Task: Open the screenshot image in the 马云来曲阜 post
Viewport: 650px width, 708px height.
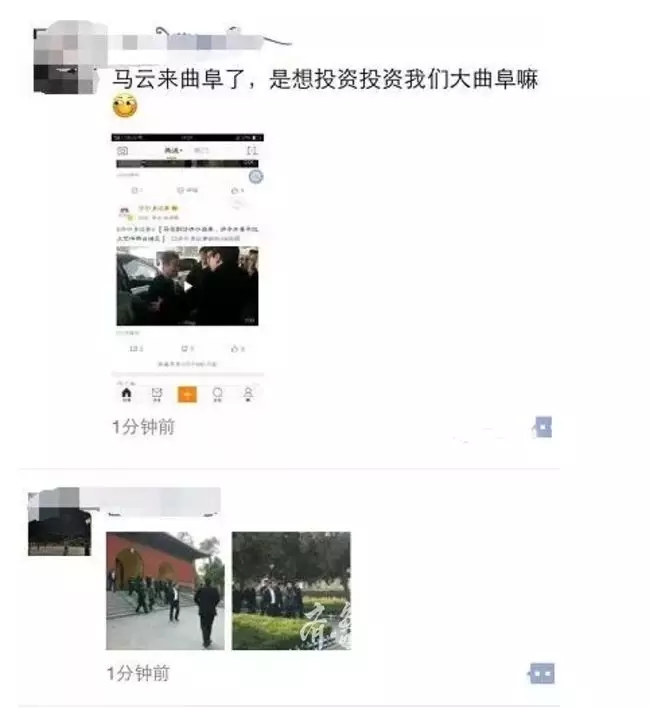Action: (187, 268)
